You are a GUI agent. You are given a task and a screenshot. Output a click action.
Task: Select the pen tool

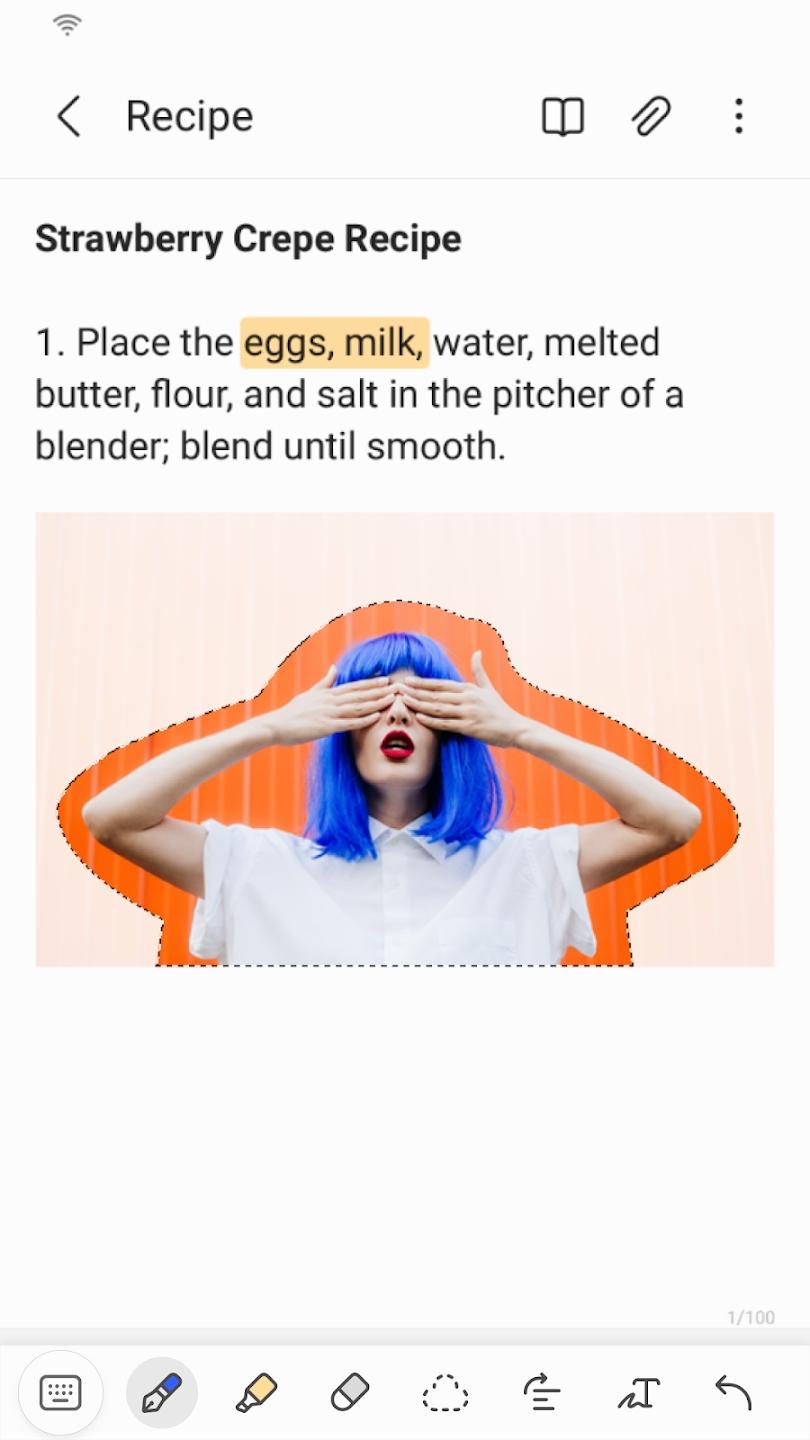pos(162,1392)
